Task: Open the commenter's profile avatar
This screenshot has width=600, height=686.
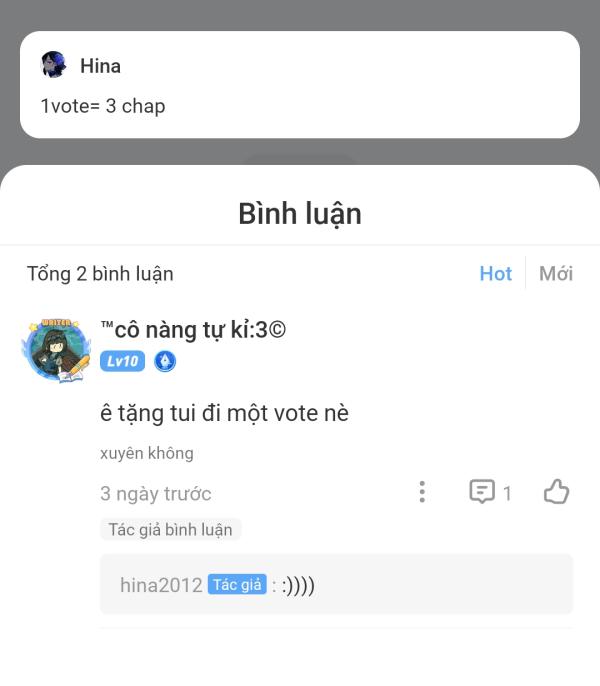Action: pyautogui.click(x=55, y=351)
